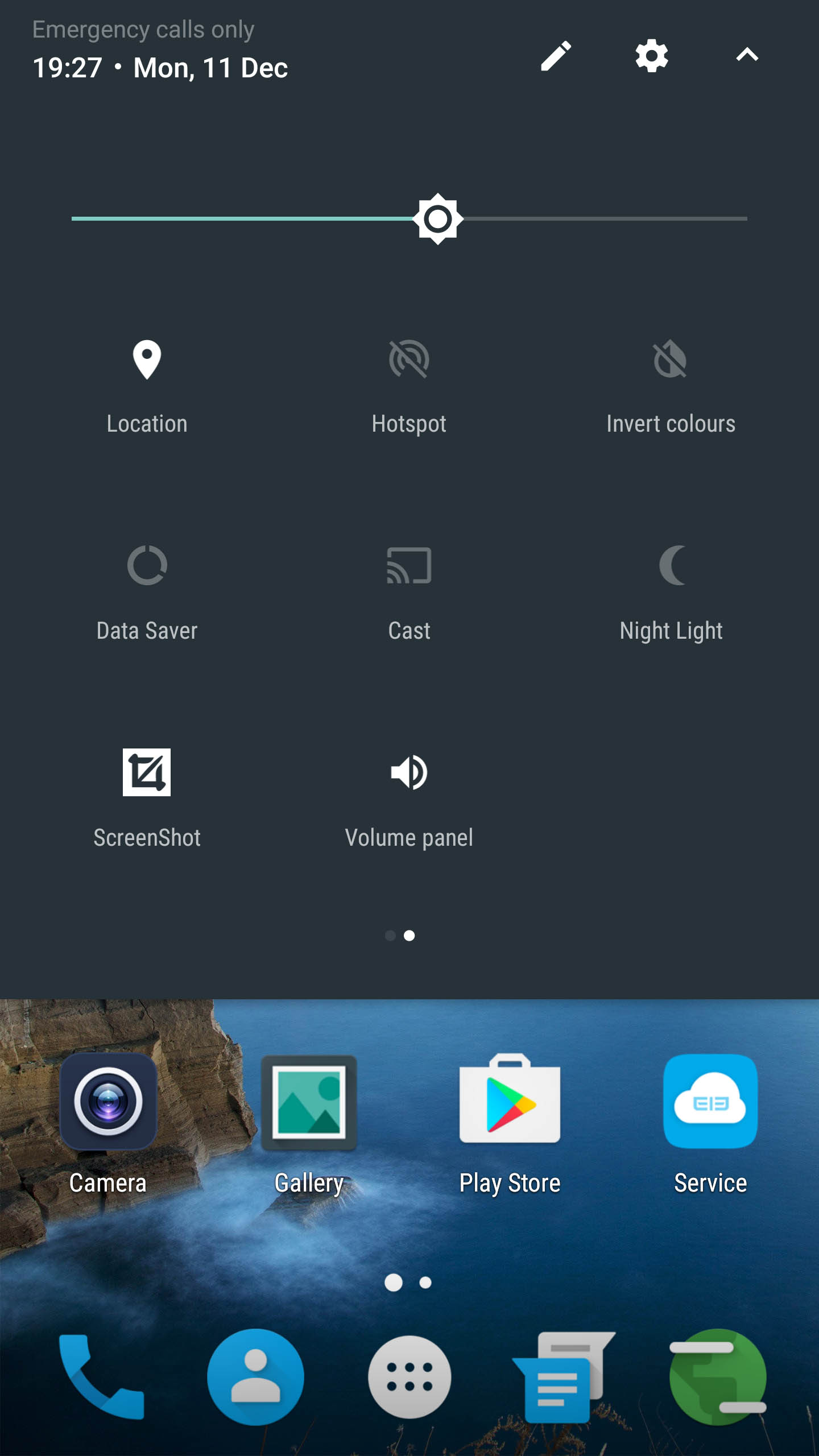
Task: Tap the brightness slider thumb
Action: coord(438,219)
